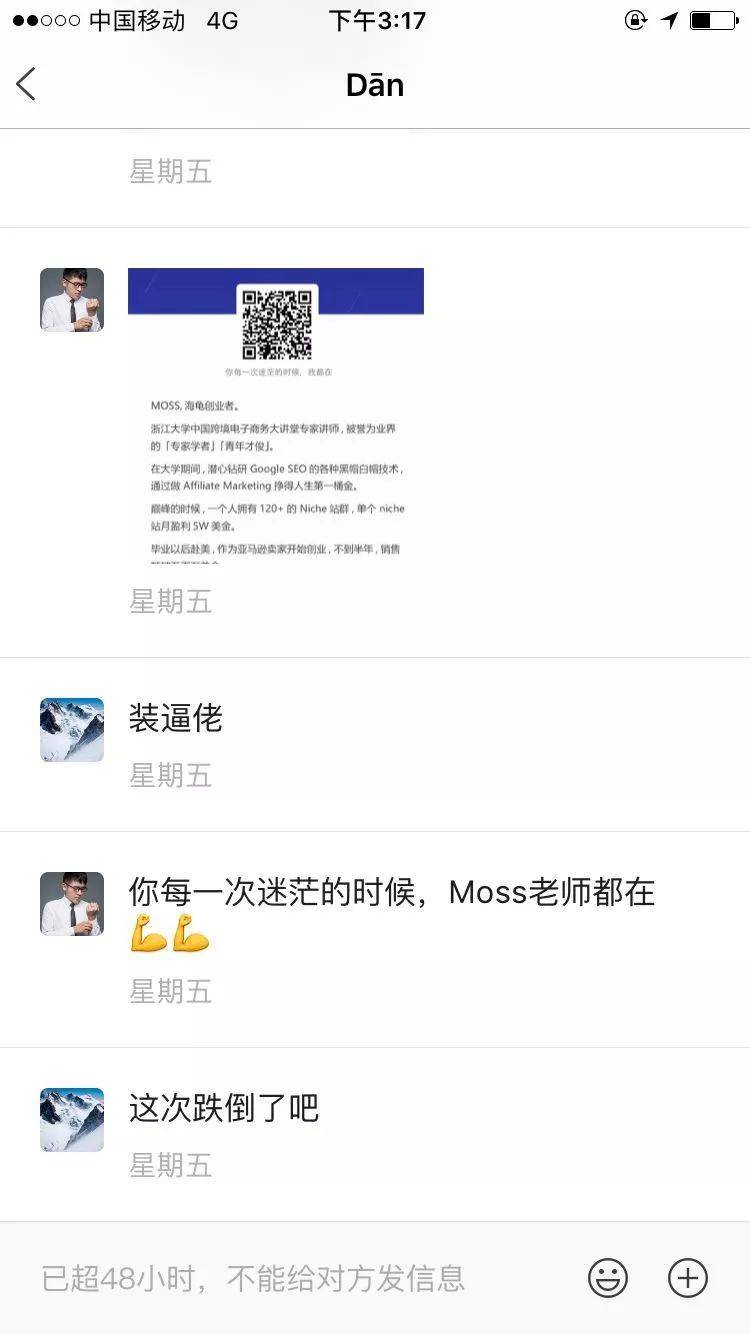The width and height of the screenshot is (750, 1334).
Task: Open the shared MOSS poster image
Action: point(276,416)
